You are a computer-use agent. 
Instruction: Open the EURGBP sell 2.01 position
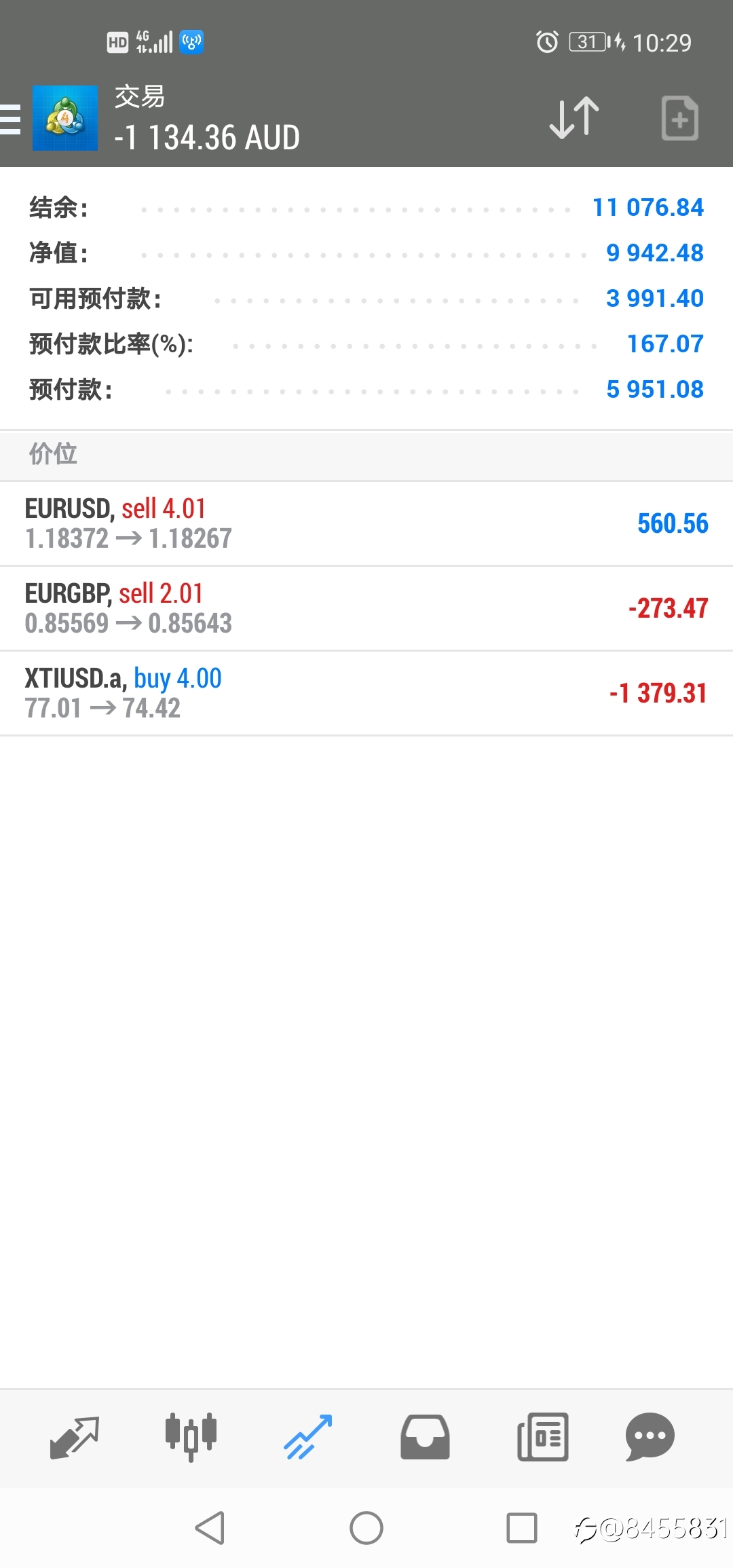point(366,608)
